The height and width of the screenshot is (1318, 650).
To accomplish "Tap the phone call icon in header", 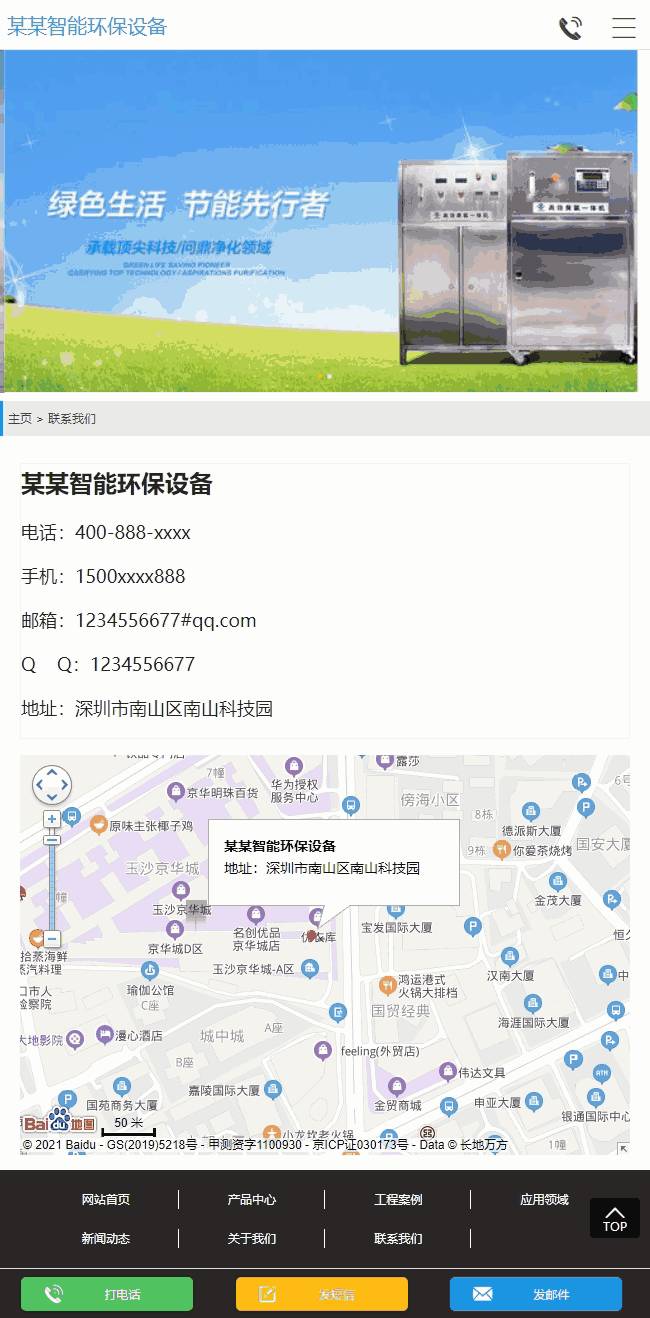I will tap(570, 28).
